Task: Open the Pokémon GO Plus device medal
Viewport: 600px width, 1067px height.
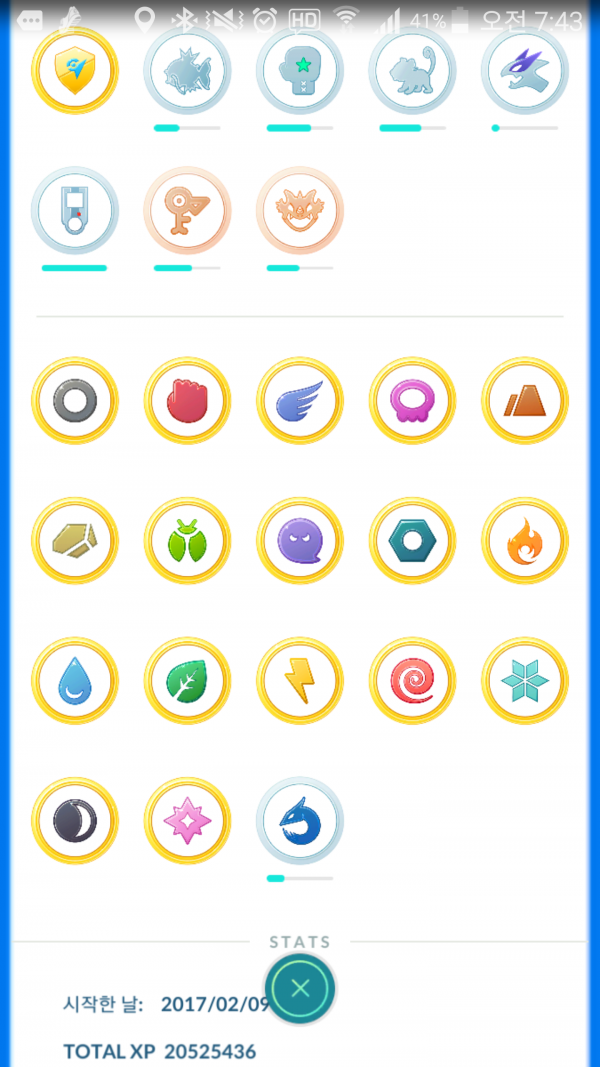Action: (75, 210)
